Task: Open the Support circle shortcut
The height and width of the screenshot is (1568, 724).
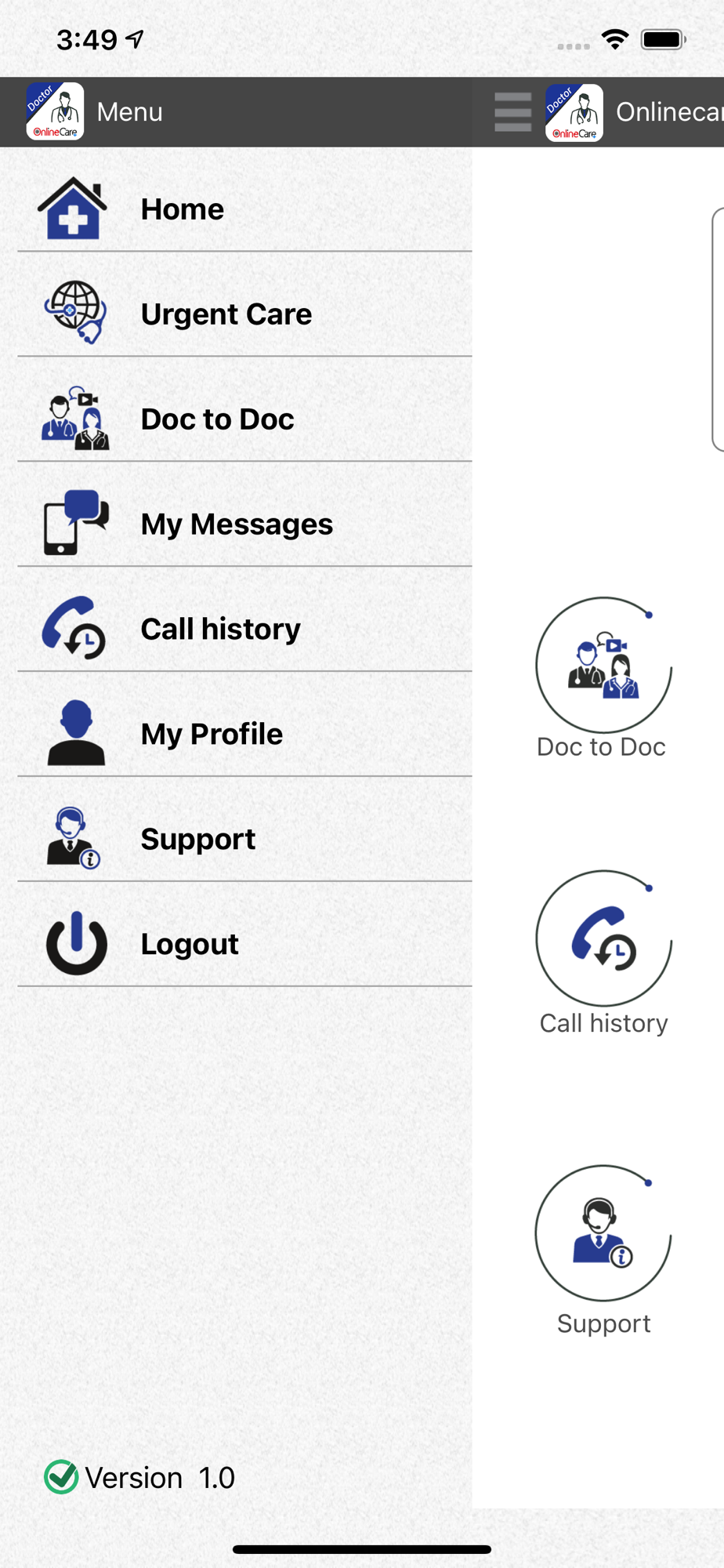Action: pyautogui.click(x=603, y=1232)
